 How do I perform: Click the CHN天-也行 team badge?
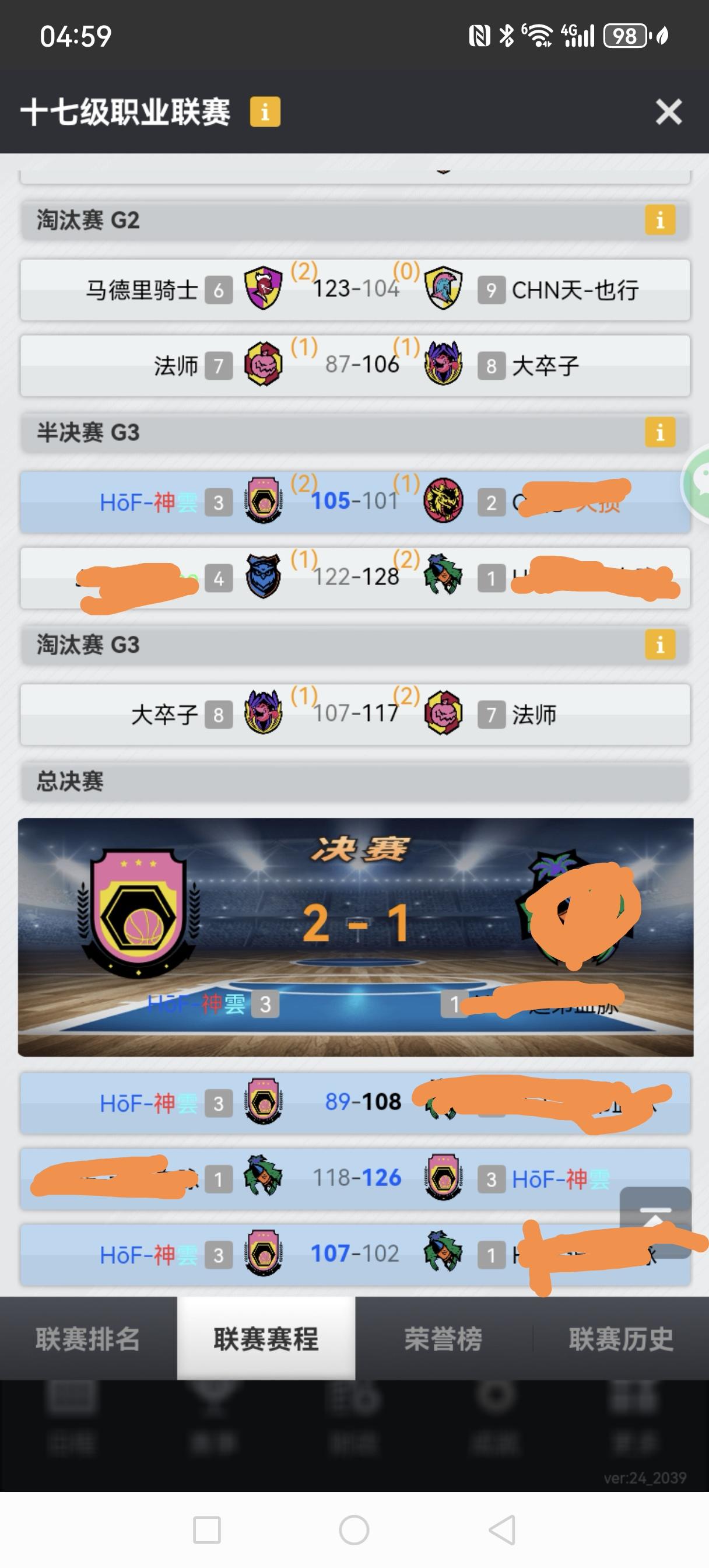(x=444, y=289)
